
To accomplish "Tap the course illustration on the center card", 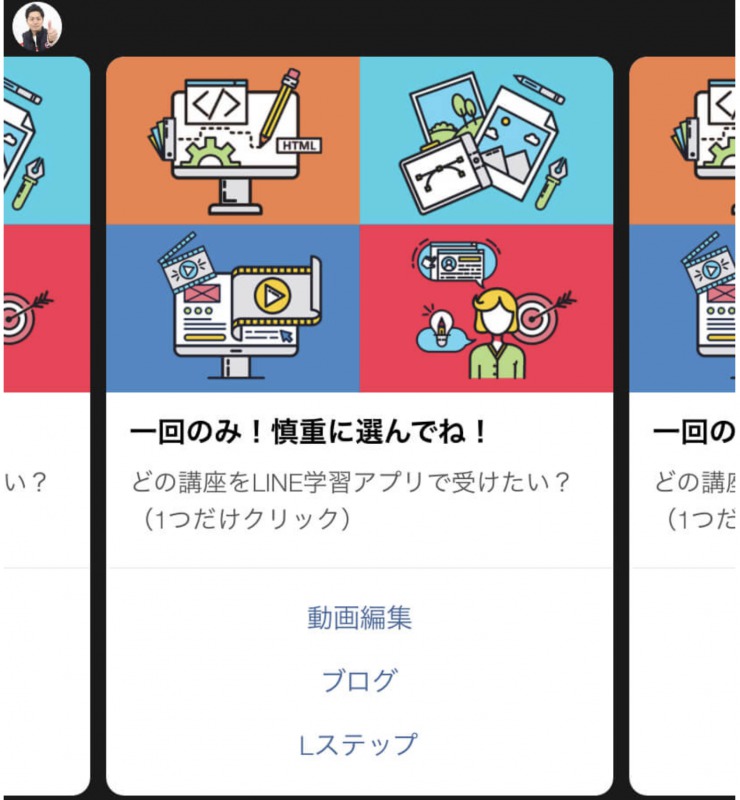I will point(359,224).
